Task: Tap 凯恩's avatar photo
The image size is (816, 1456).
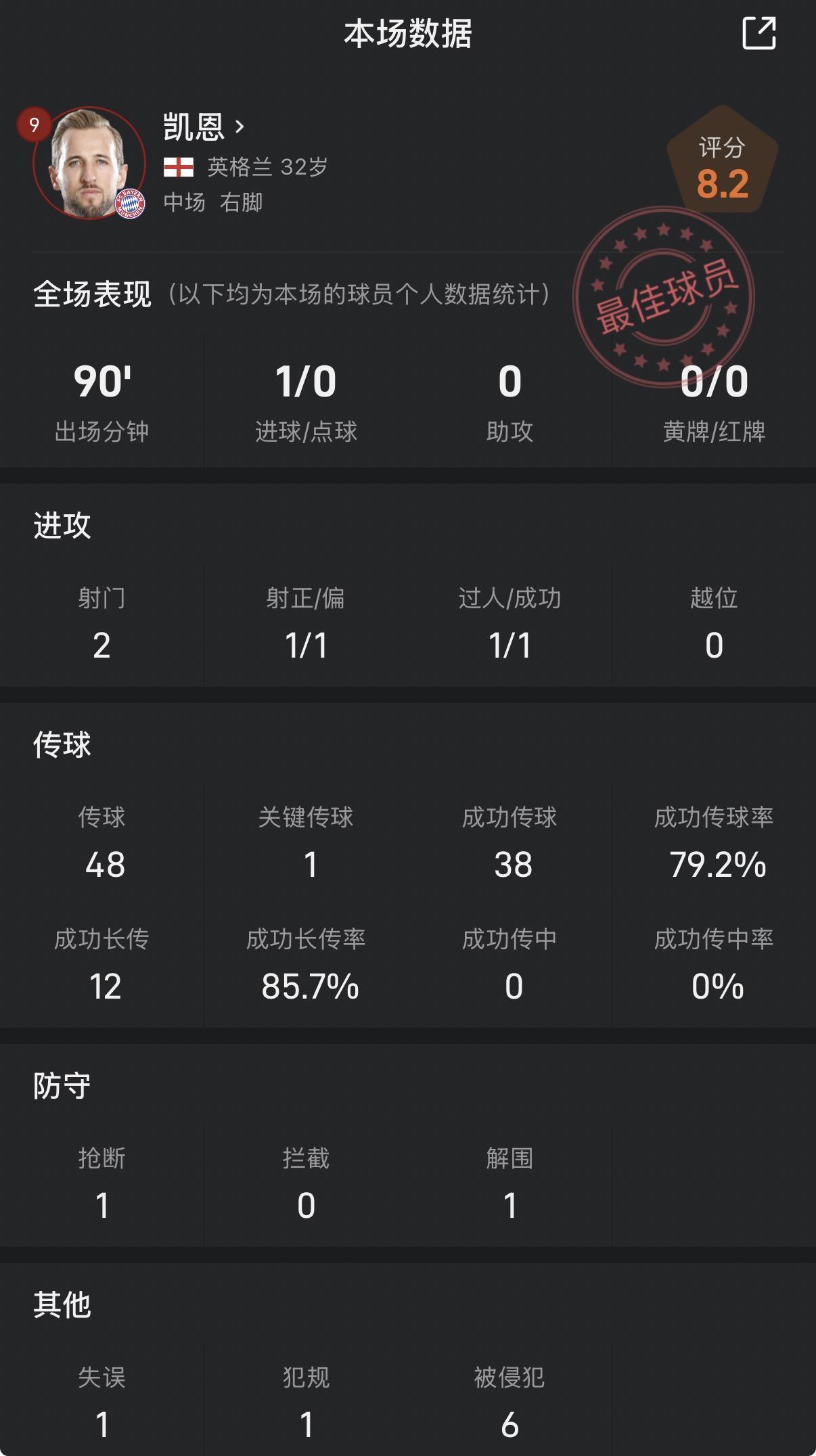Action: pos(89,163)
